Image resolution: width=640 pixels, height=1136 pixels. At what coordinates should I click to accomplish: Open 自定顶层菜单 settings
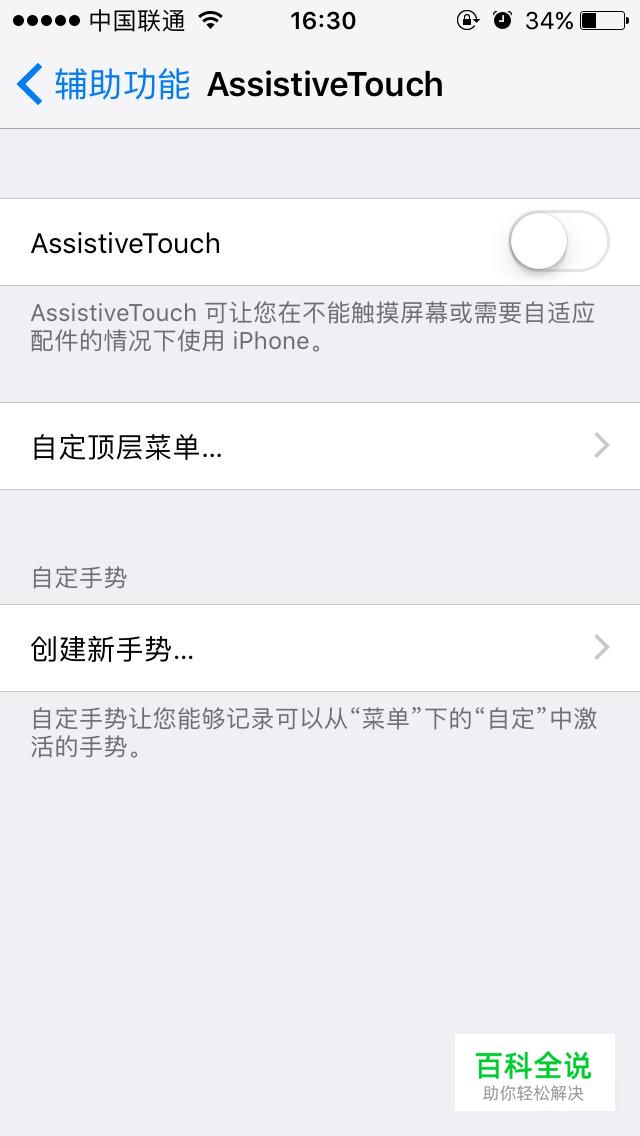[x=320, y=446]
